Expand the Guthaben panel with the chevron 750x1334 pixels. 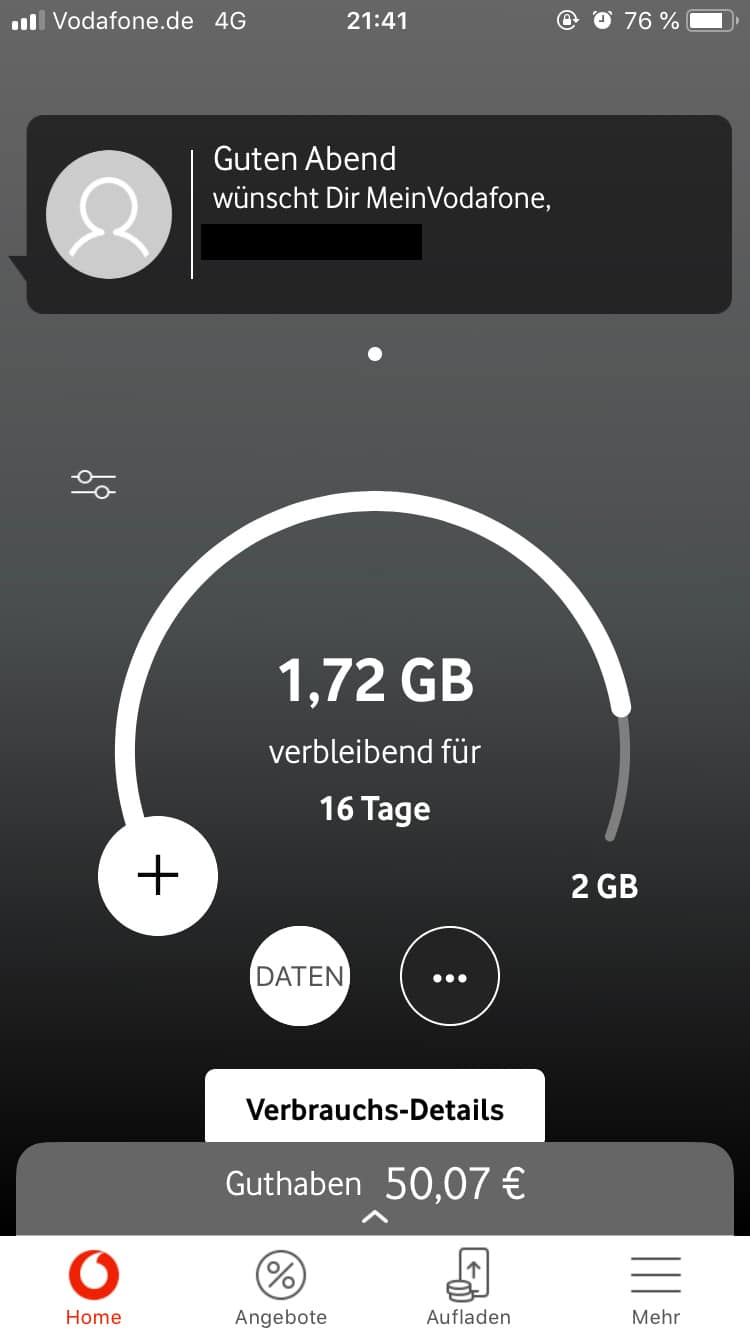point(374,1217)
